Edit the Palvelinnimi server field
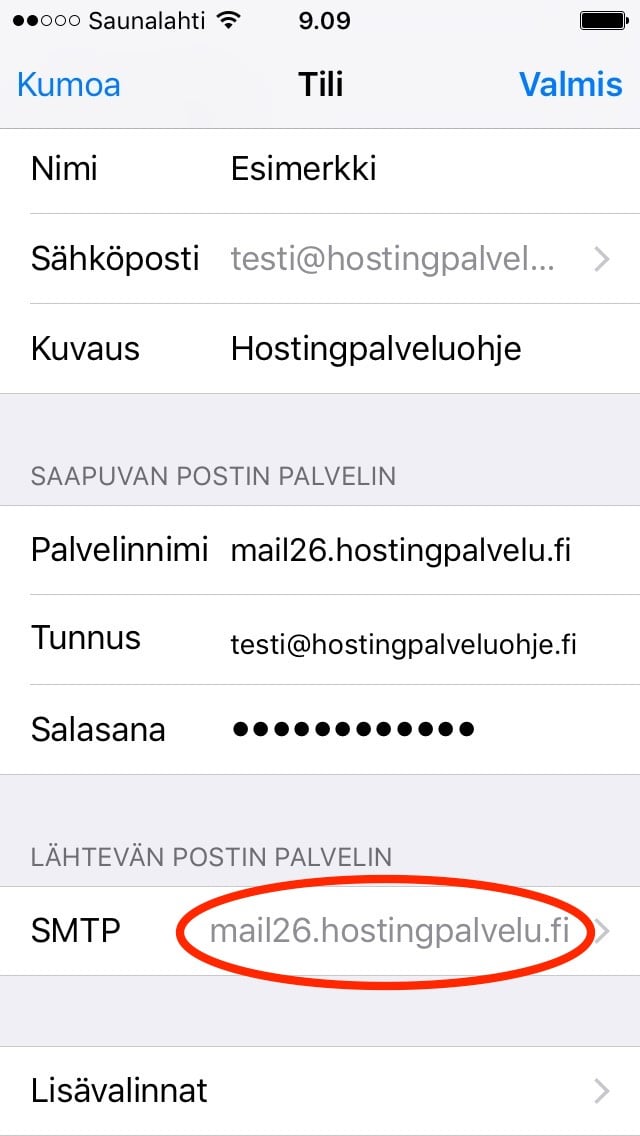 pyautogui.click(x=400, y=549)
